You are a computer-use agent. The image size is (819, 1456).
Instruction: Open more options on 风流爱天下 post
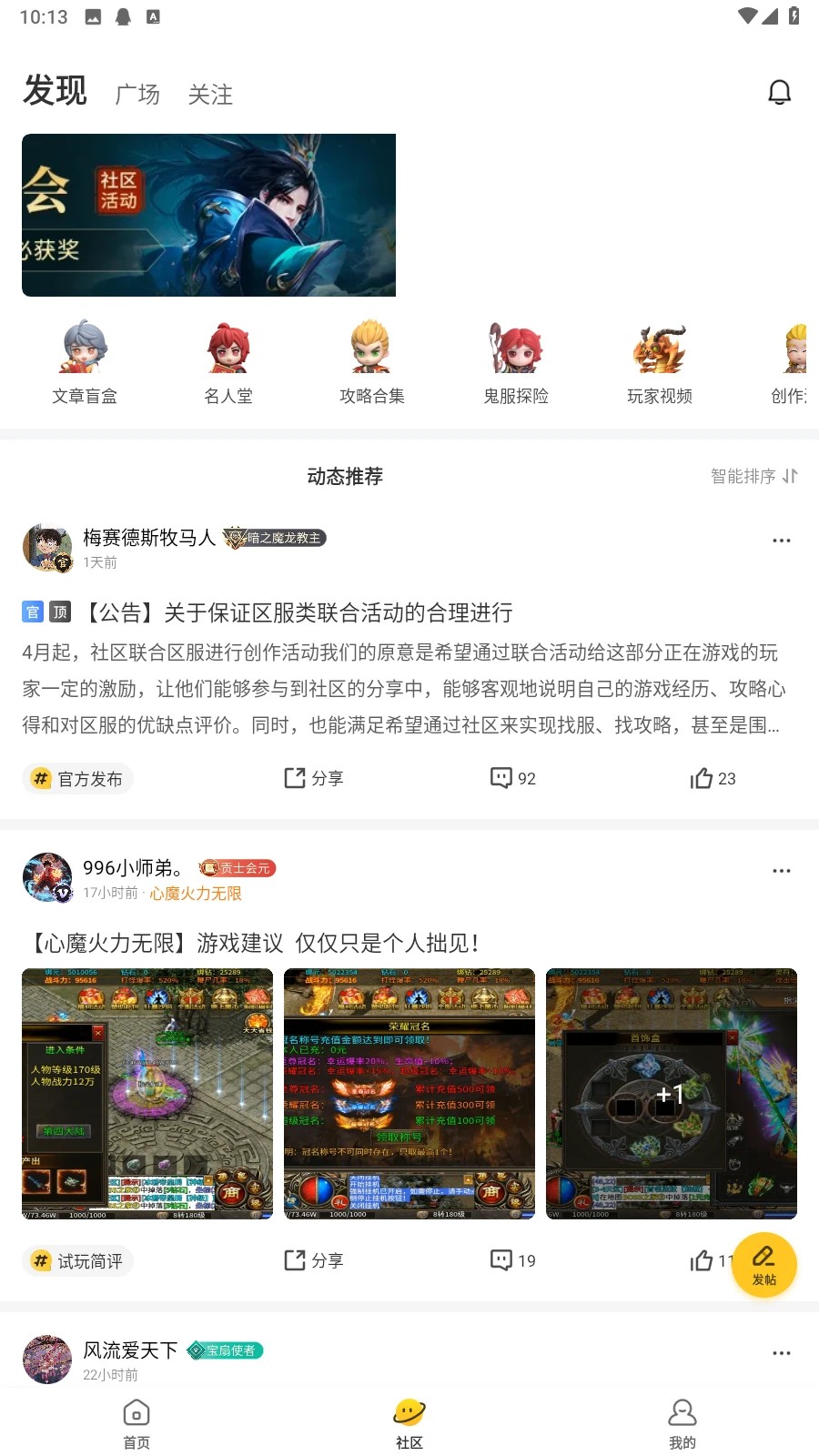click(x=781, y=1353)
